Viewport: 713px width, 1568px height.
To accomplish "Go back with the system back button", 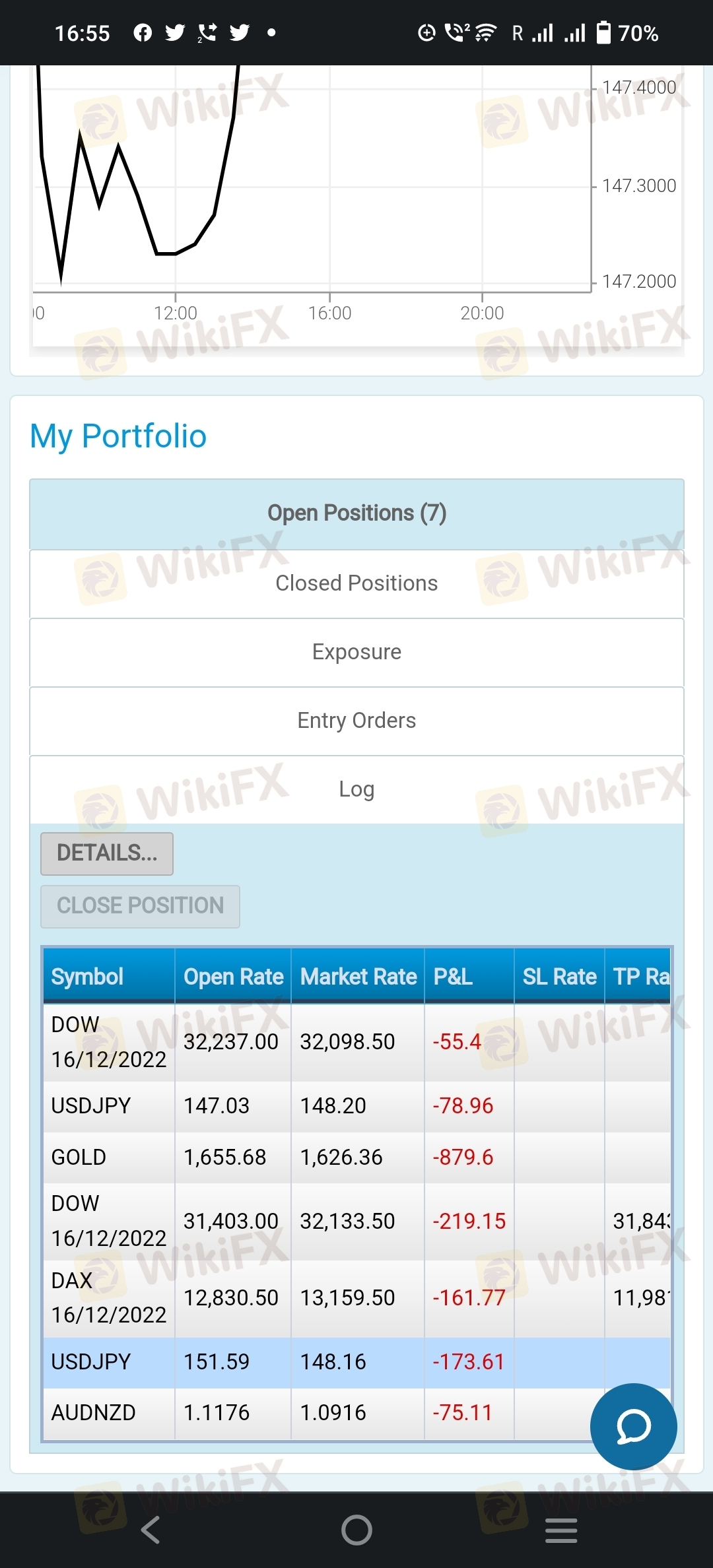I will [x=151, y=1530].
